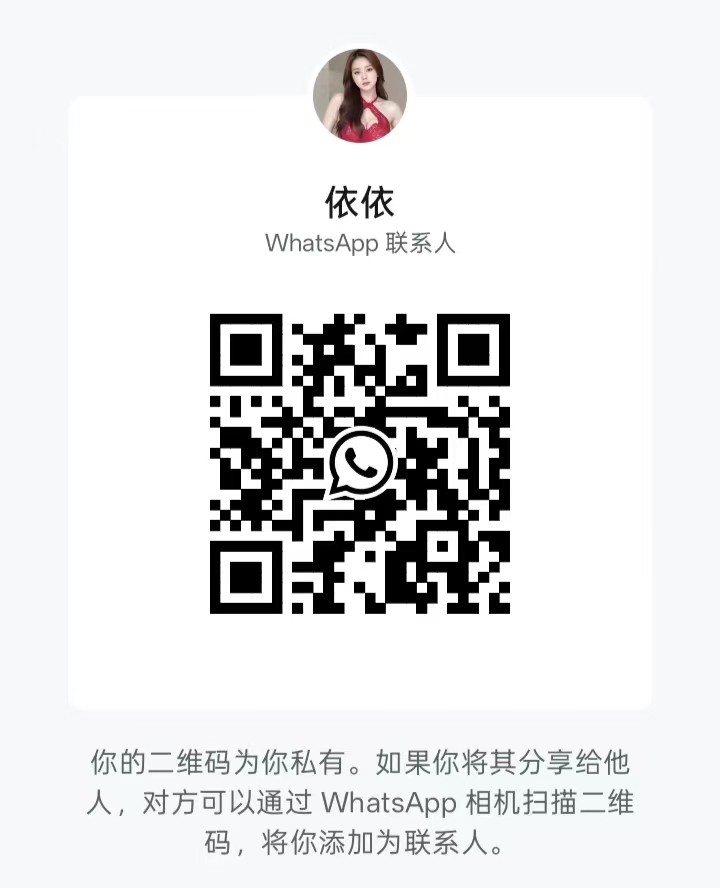This screenshot has width=720, height=888.
Task: Click the subtitle 'WhatsApp 联系人'
Action: [360, 243]
